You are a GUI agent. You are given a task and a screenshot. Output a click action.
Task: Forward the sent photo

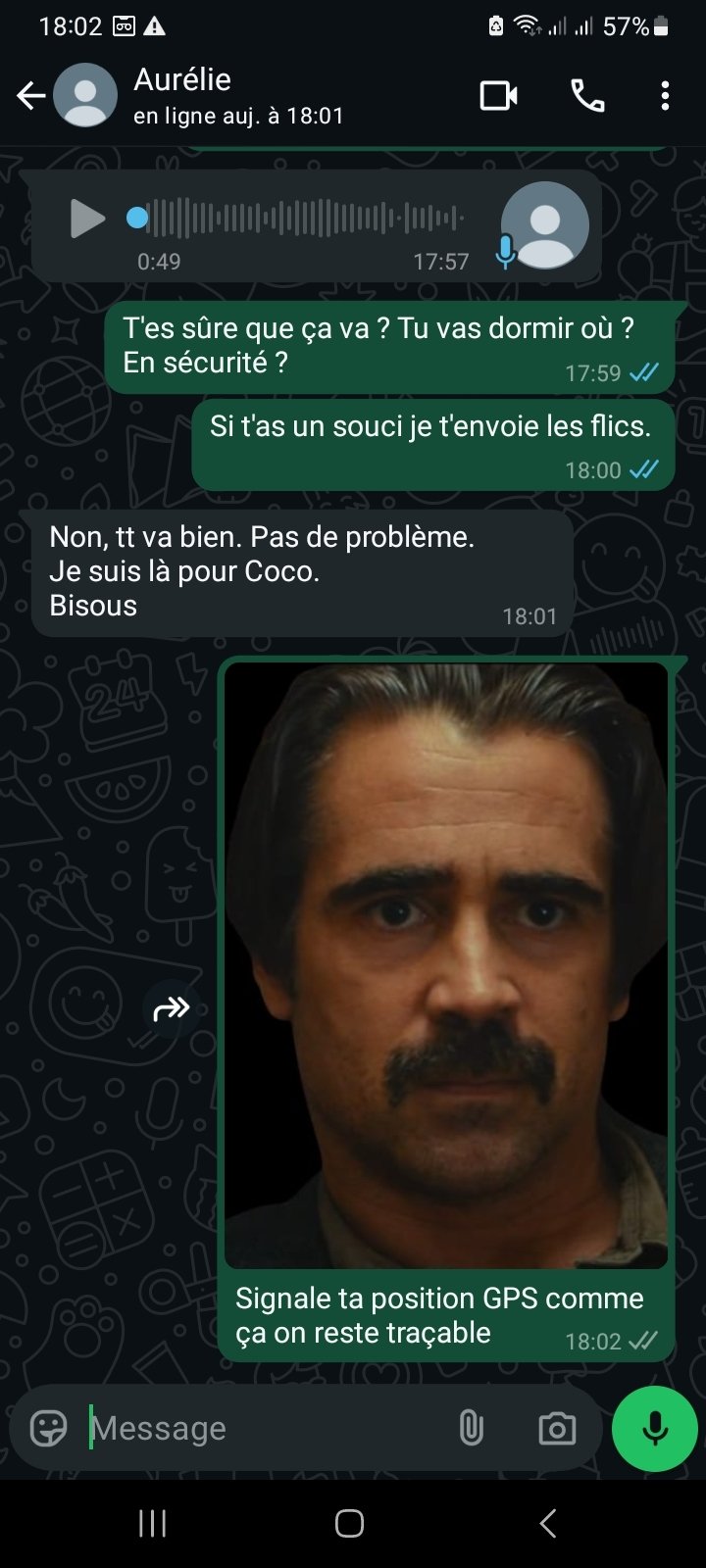point(172,1007)
